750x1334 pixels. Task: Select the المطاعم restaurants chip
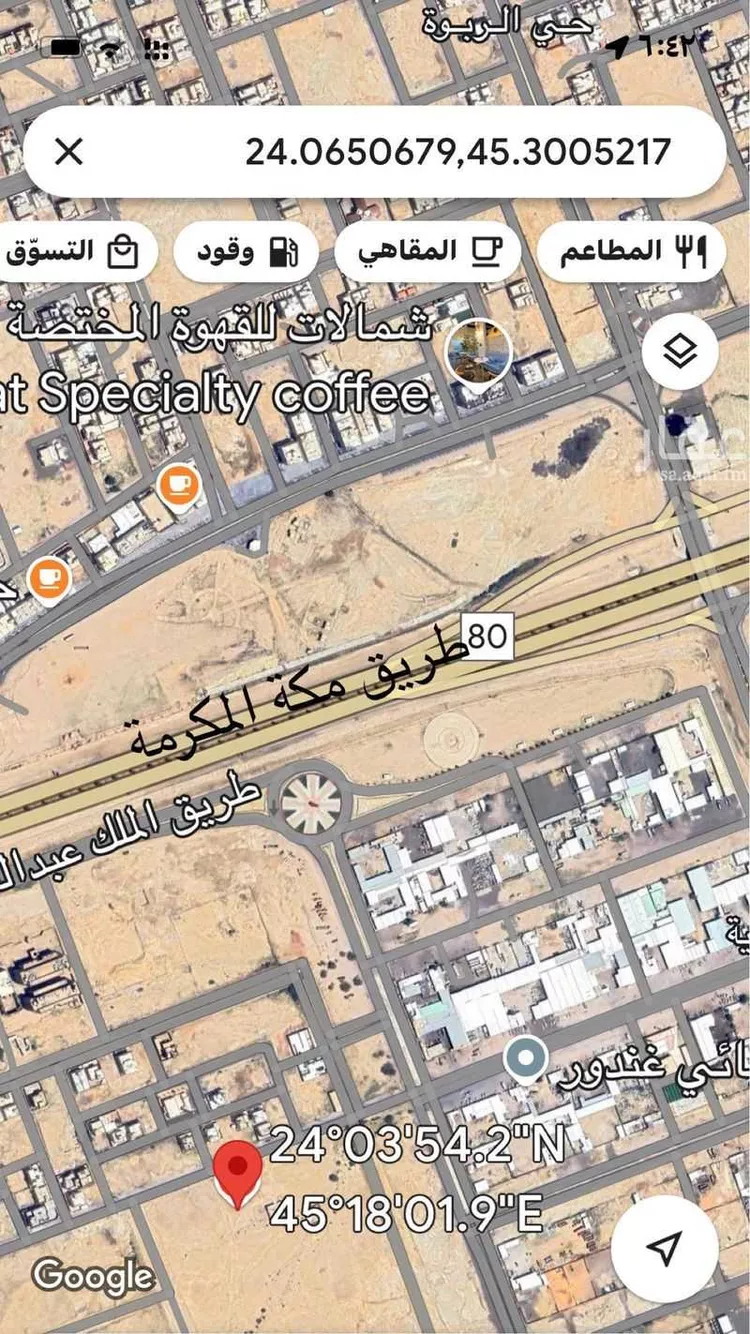coord(632,251)
